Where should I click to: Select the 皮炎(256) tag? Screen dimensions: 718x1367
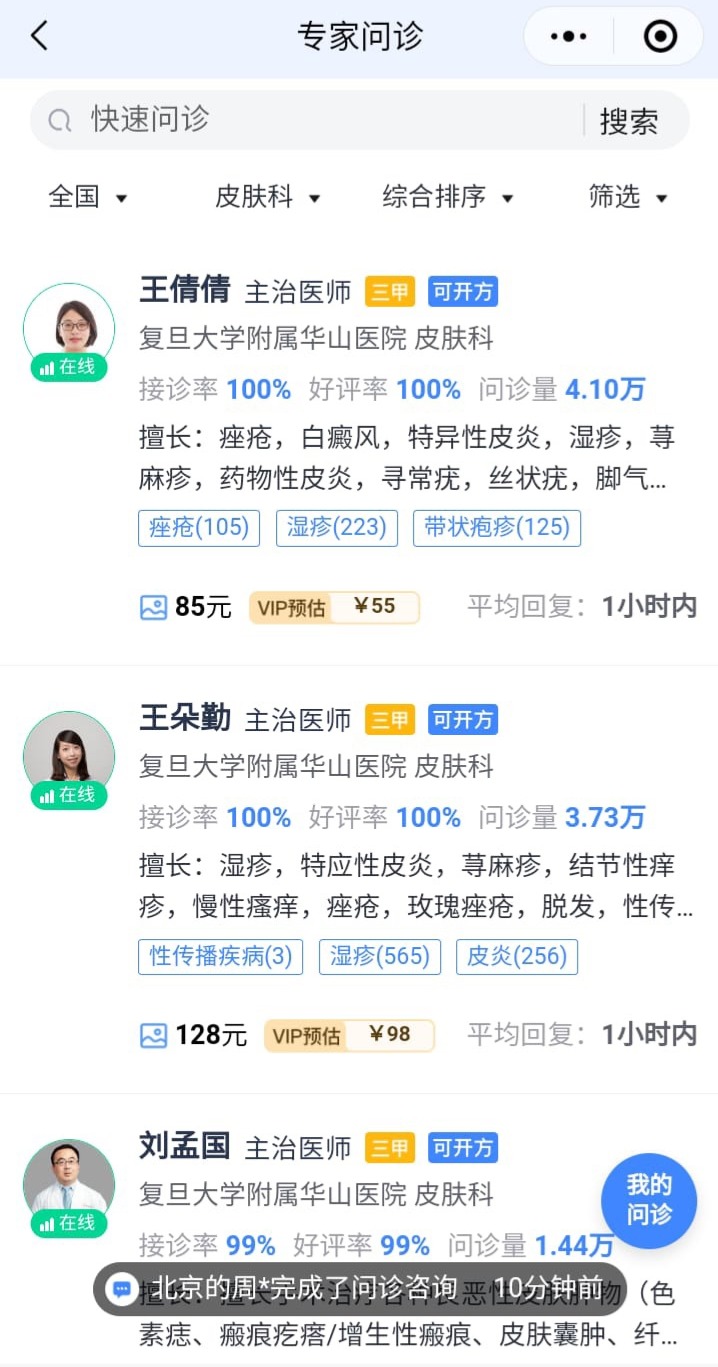click(x=517, y=956)
